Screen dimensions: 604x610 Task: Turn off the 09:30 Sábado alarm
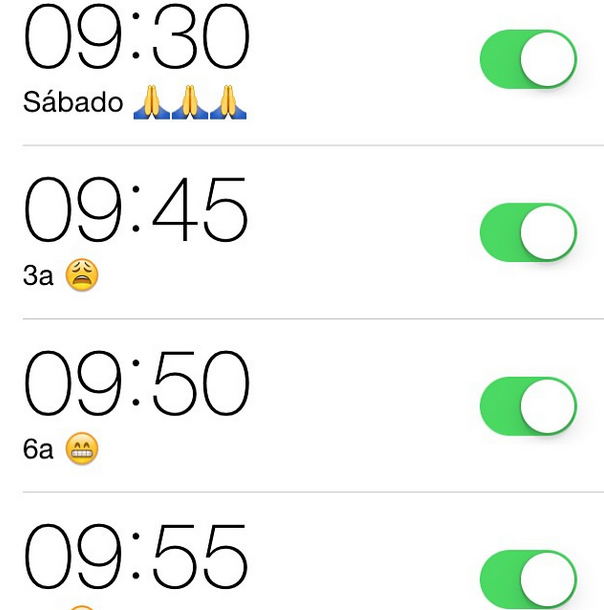[x=528, y=59]
